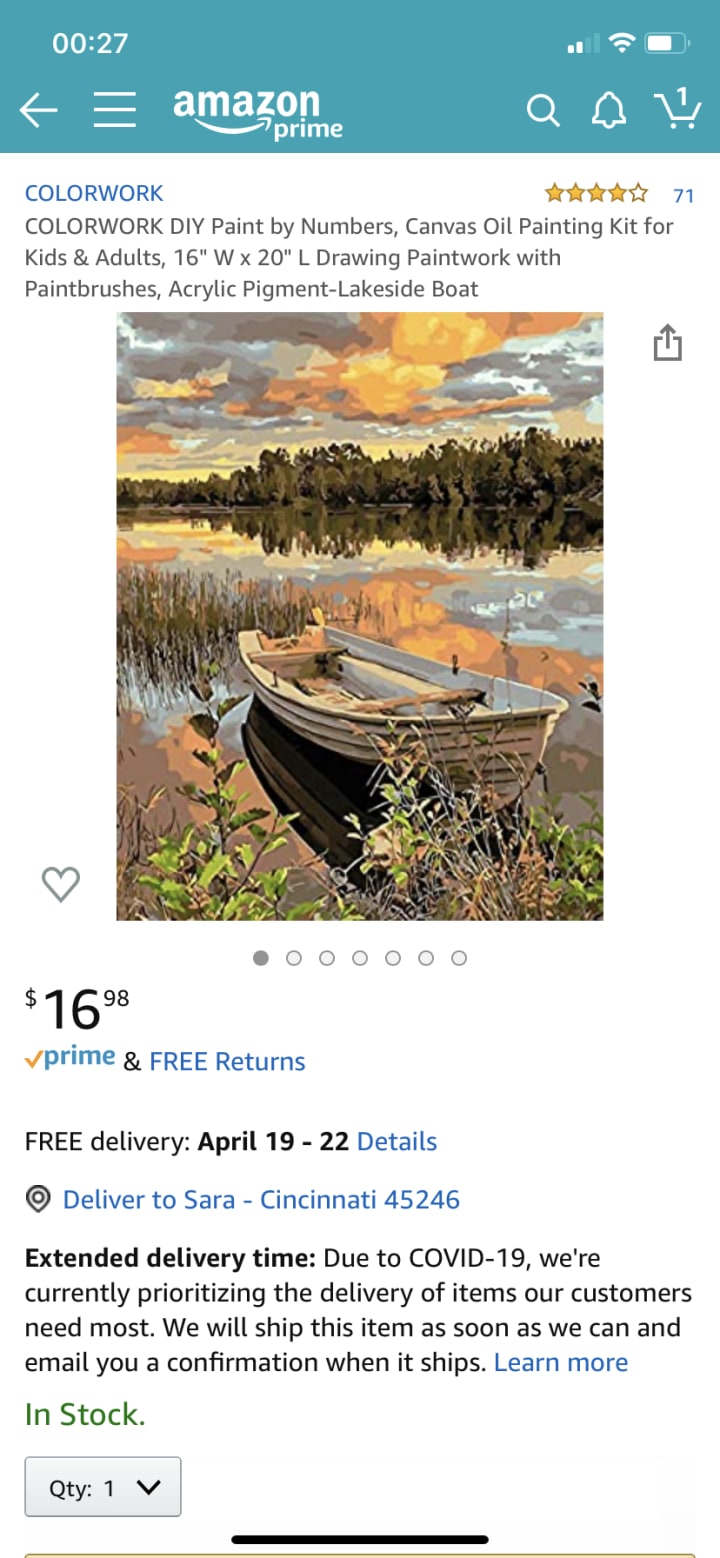Viewport: 720px width, 1558px height.
Task: Add the painting kit to wish list
Action: [x=61, y=883]
